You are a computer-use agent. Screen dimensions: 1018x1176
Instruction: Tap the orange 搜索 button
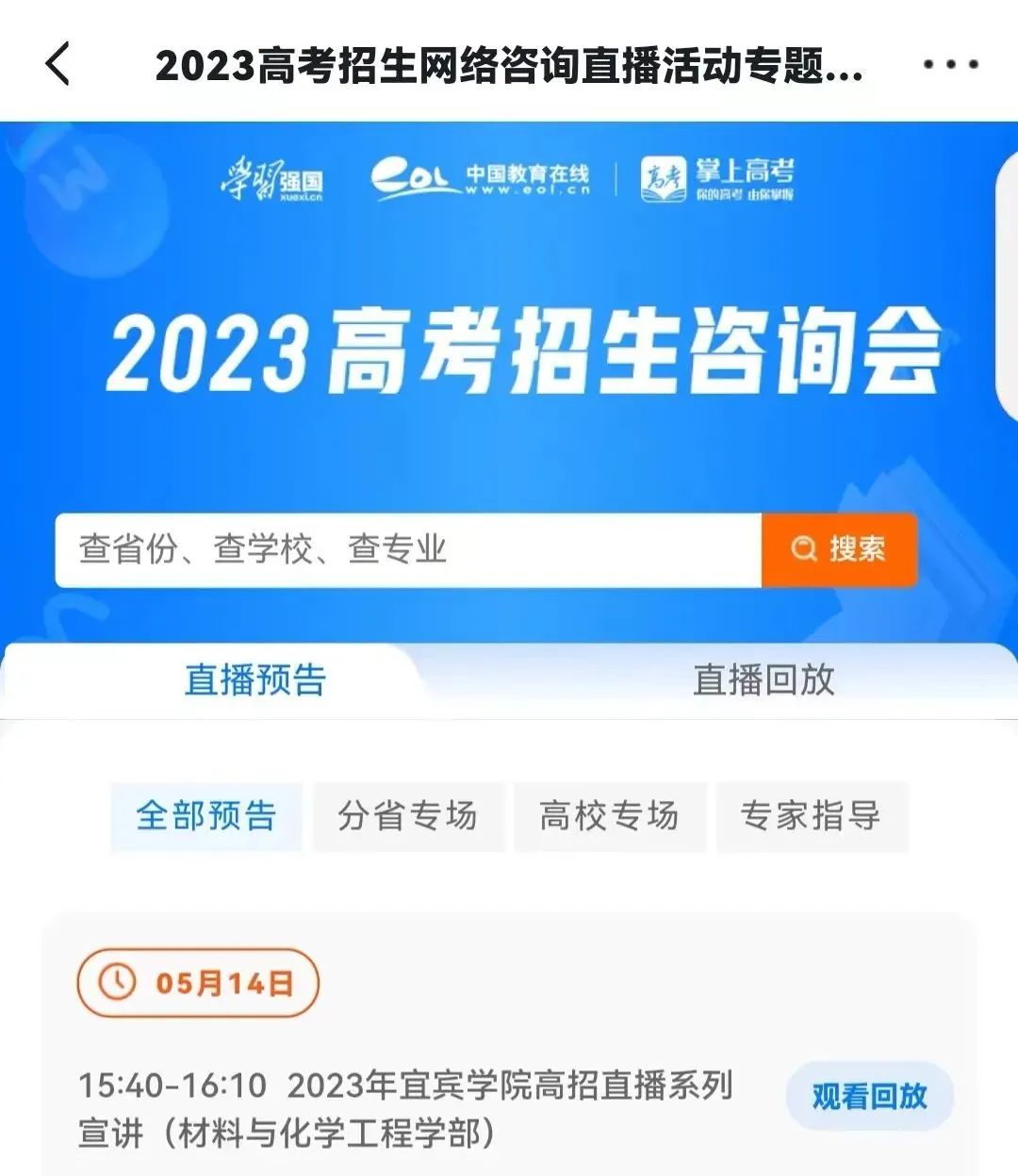click(839, 549)
